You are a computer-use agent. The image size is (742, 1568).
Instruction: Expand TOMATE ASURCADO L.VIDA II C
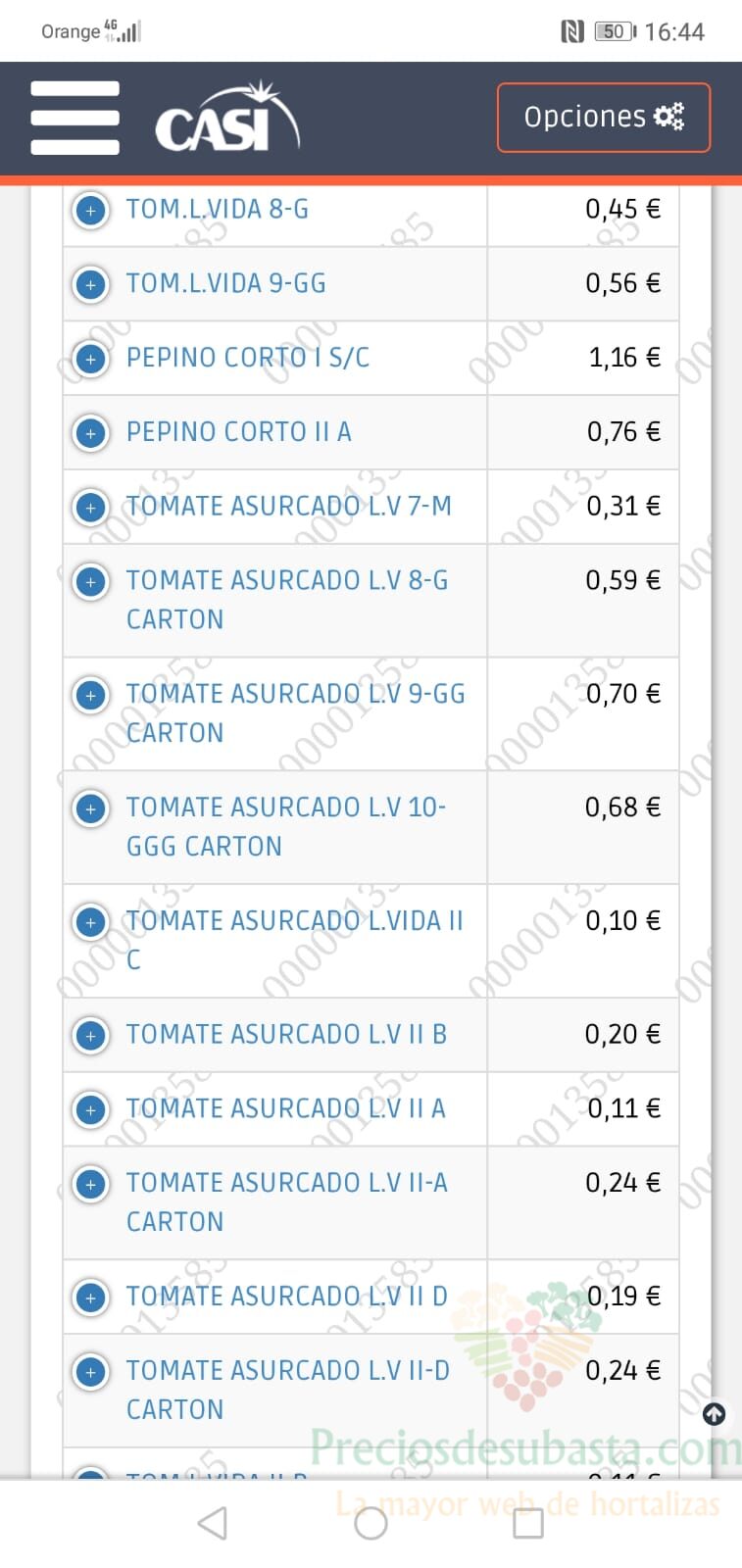[x=91, y=923]
